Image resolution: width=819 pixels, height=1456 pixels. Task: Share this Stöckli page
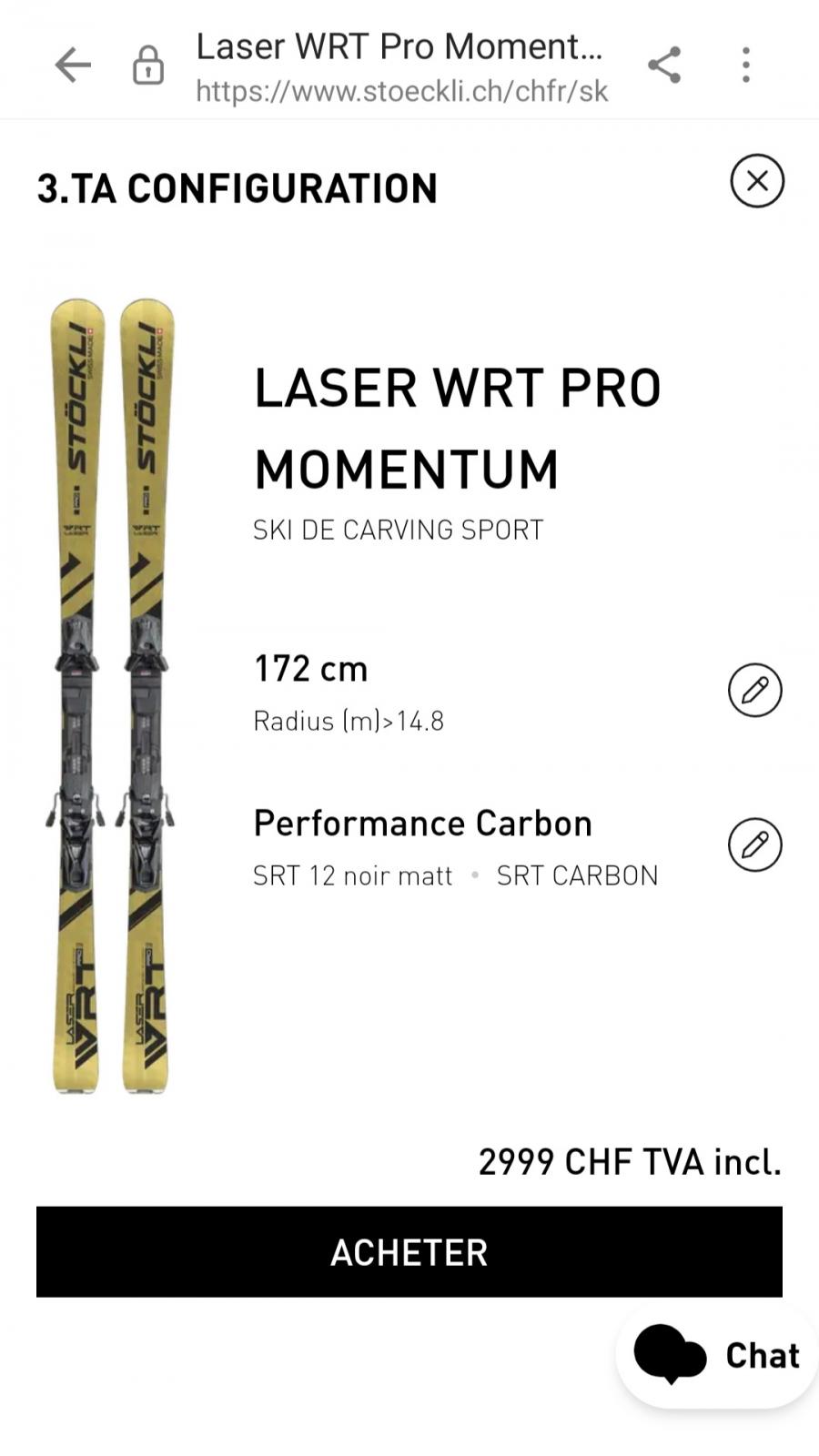664,65
